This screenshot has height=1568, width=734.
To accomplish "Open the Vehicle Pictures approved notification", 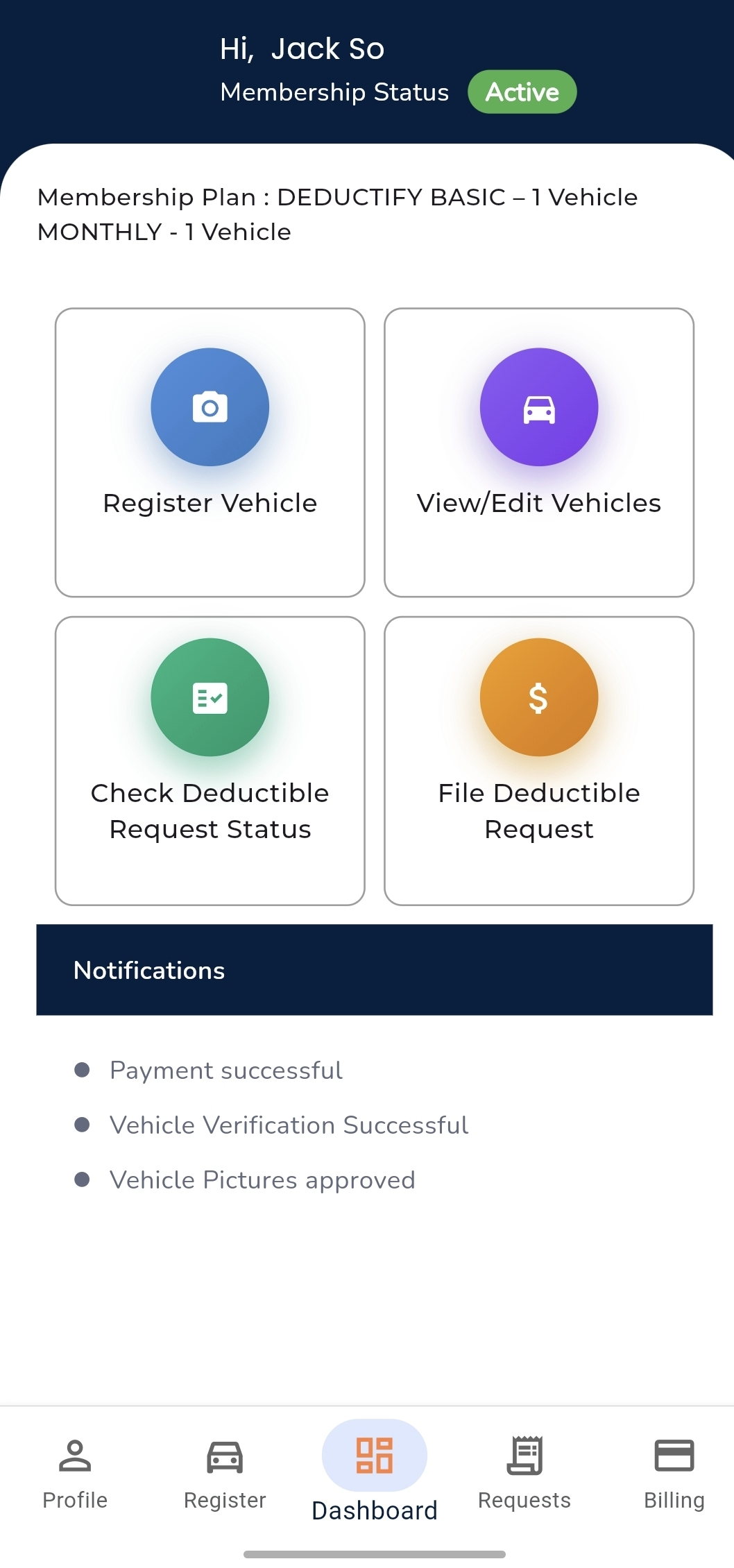I will (x=262, y=1179).
